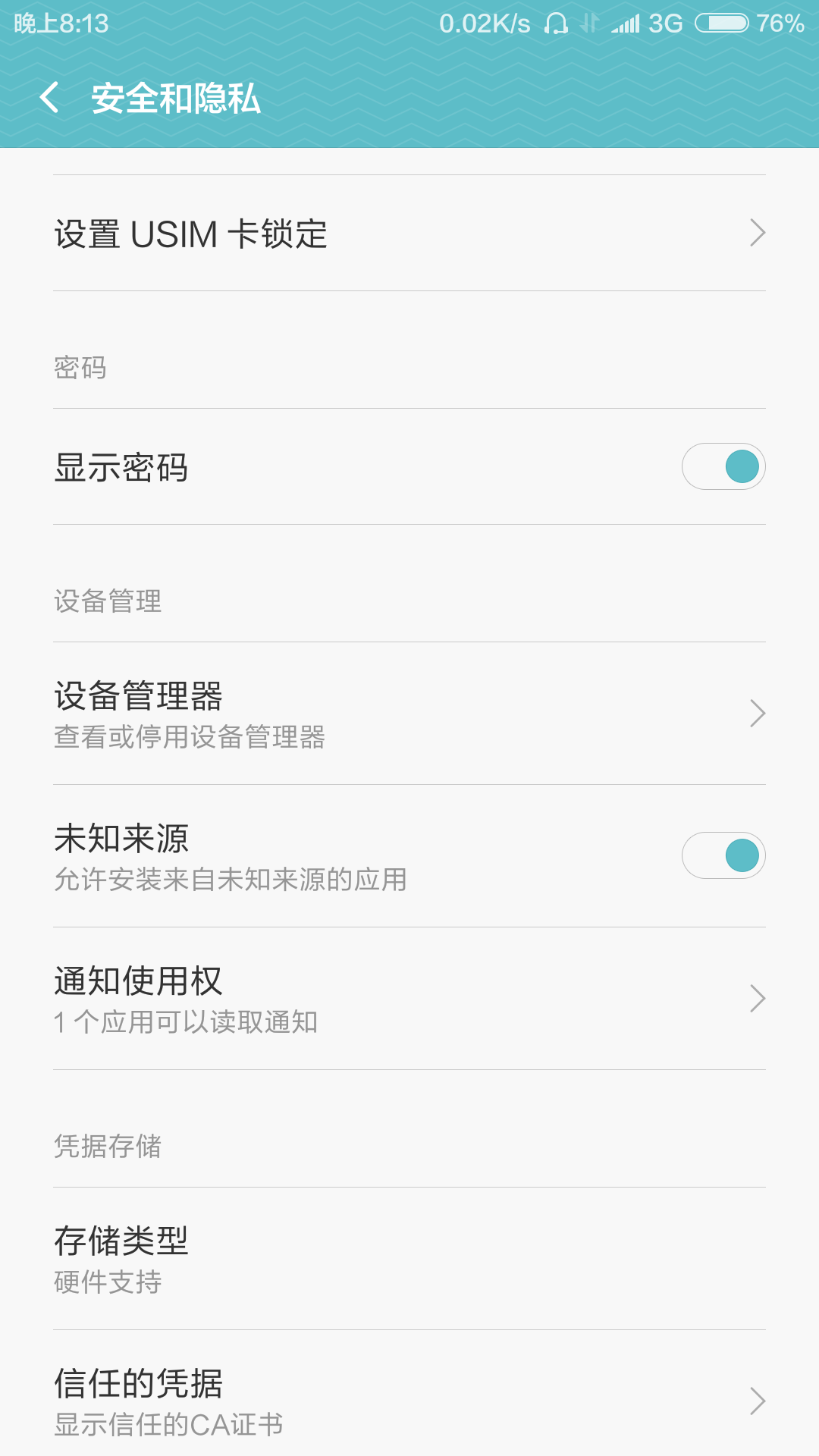
Task: Disable the 显示密码 switch
Action: pos(723,466)
